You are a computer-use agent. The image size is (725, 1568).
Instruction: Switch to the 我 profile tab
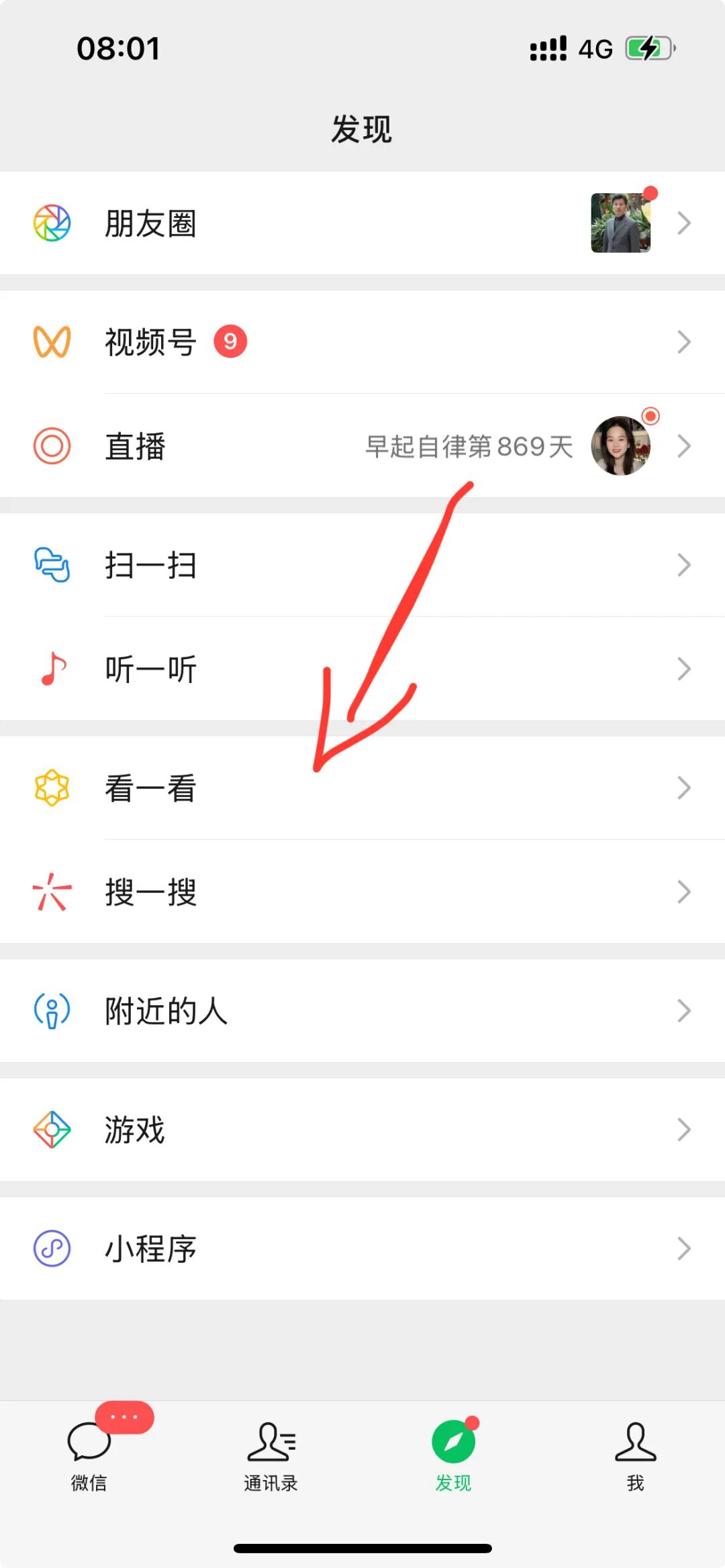click(635, 1453)
